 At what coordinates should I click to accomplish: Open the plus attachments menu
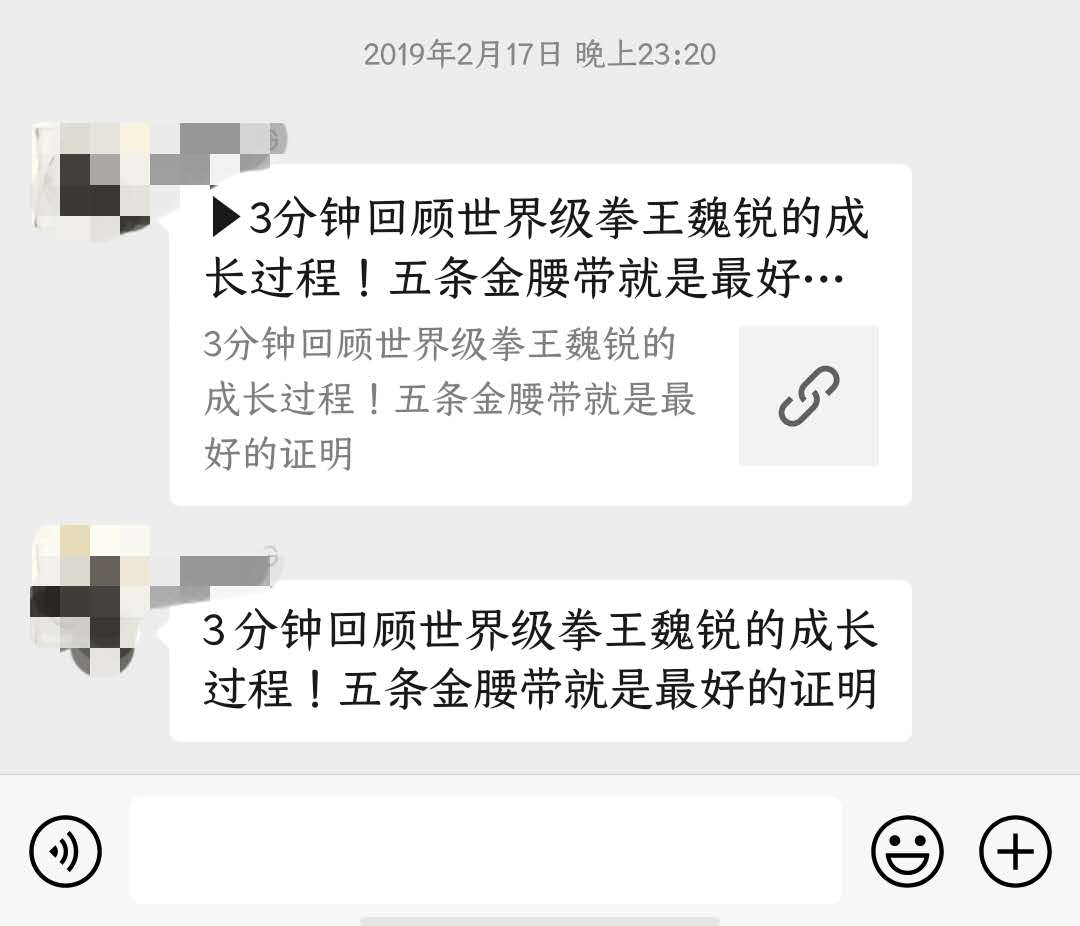(1015, 852)
